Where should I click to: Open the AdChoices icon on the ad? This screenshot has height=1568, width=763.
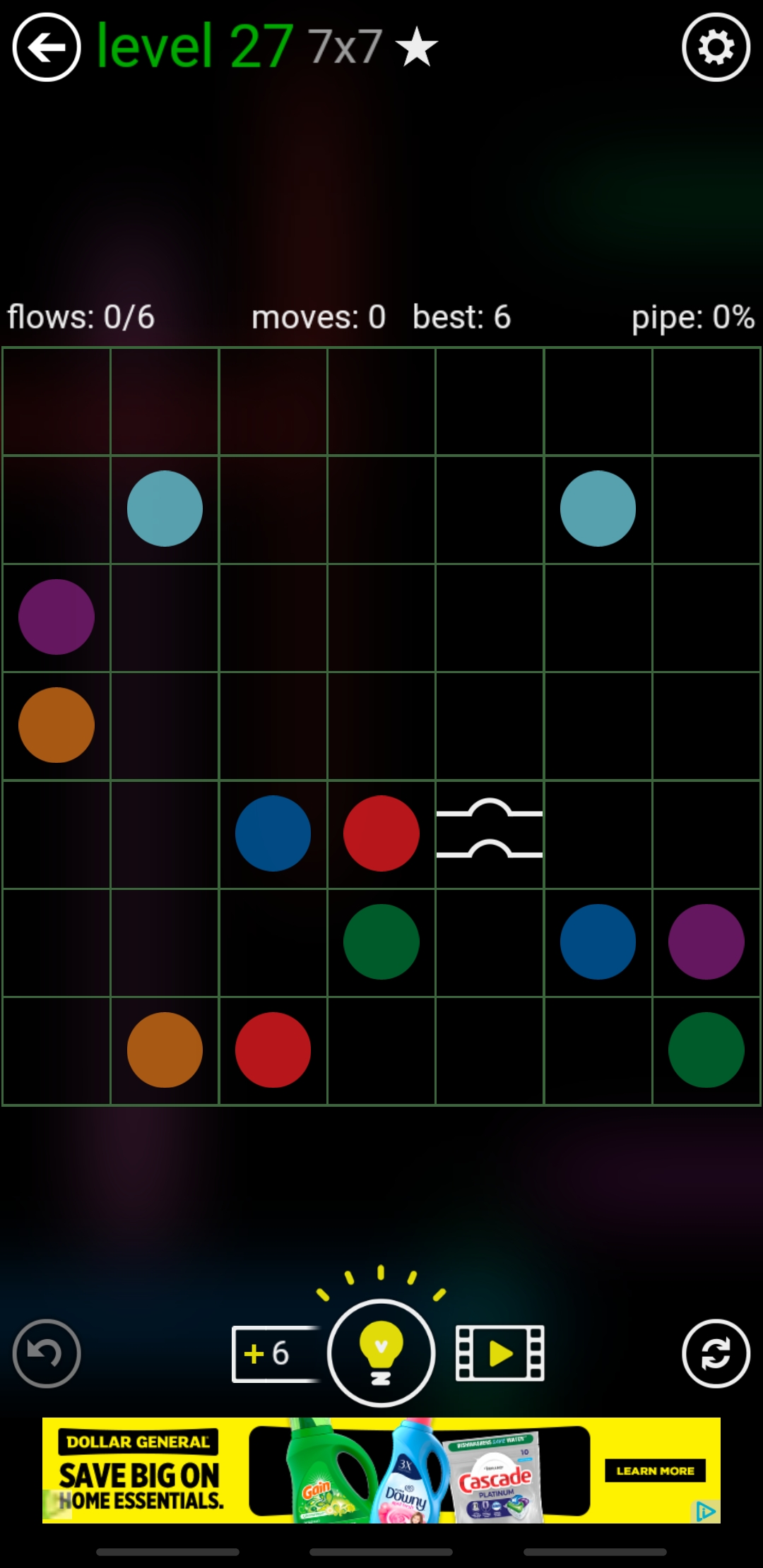705,1511
